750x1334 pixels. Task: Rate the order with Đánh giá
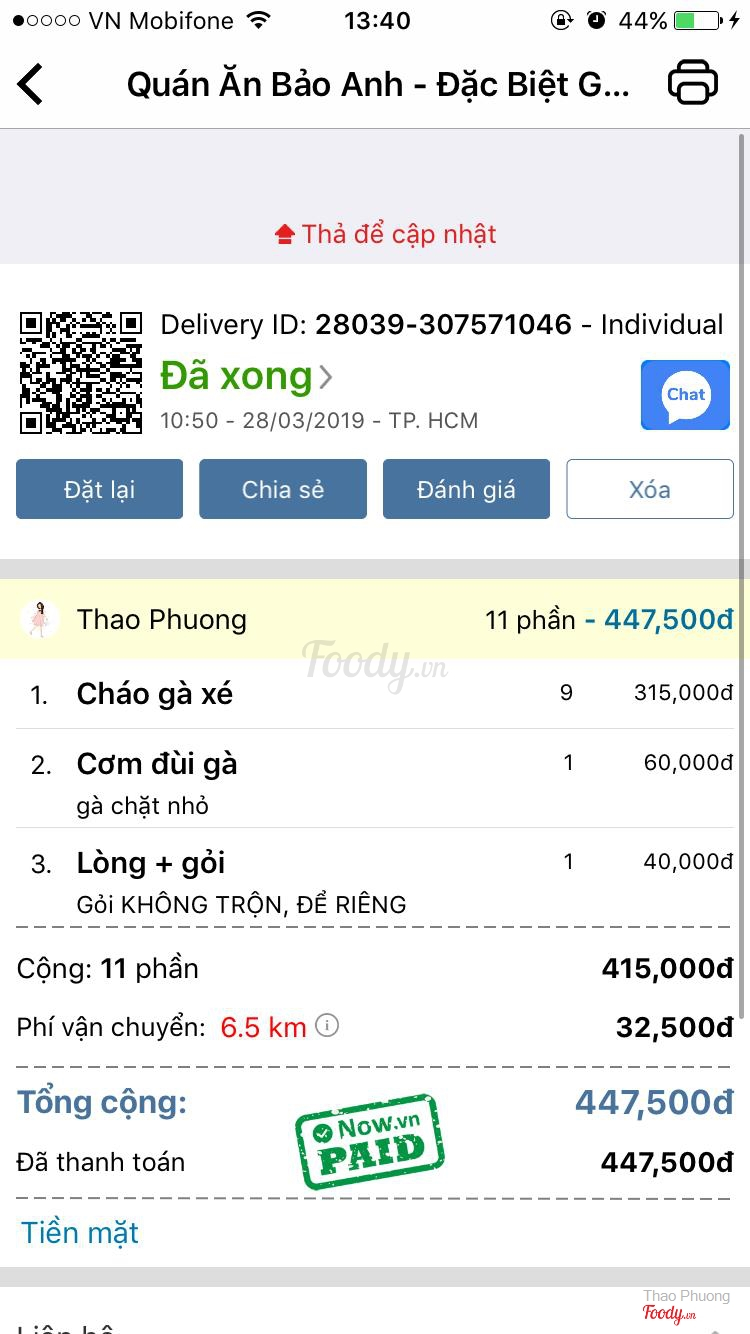point(466,489)
